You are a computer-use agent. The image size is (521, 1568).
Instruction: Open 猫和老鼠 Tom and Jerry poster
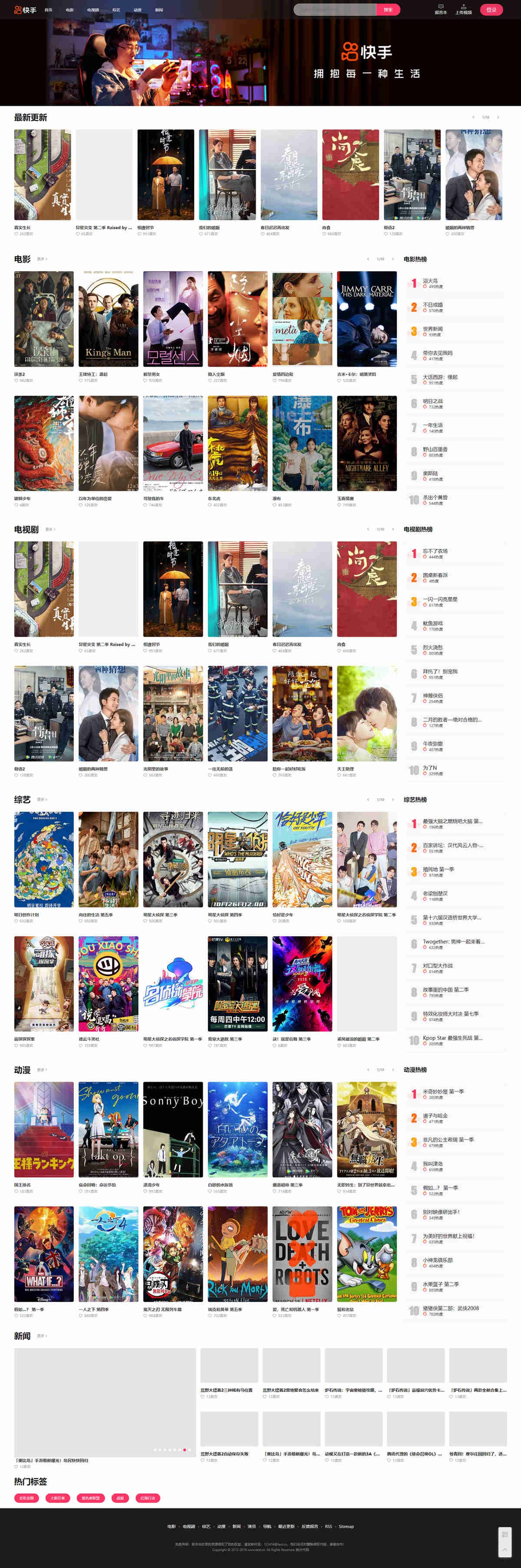point(366,1253)
